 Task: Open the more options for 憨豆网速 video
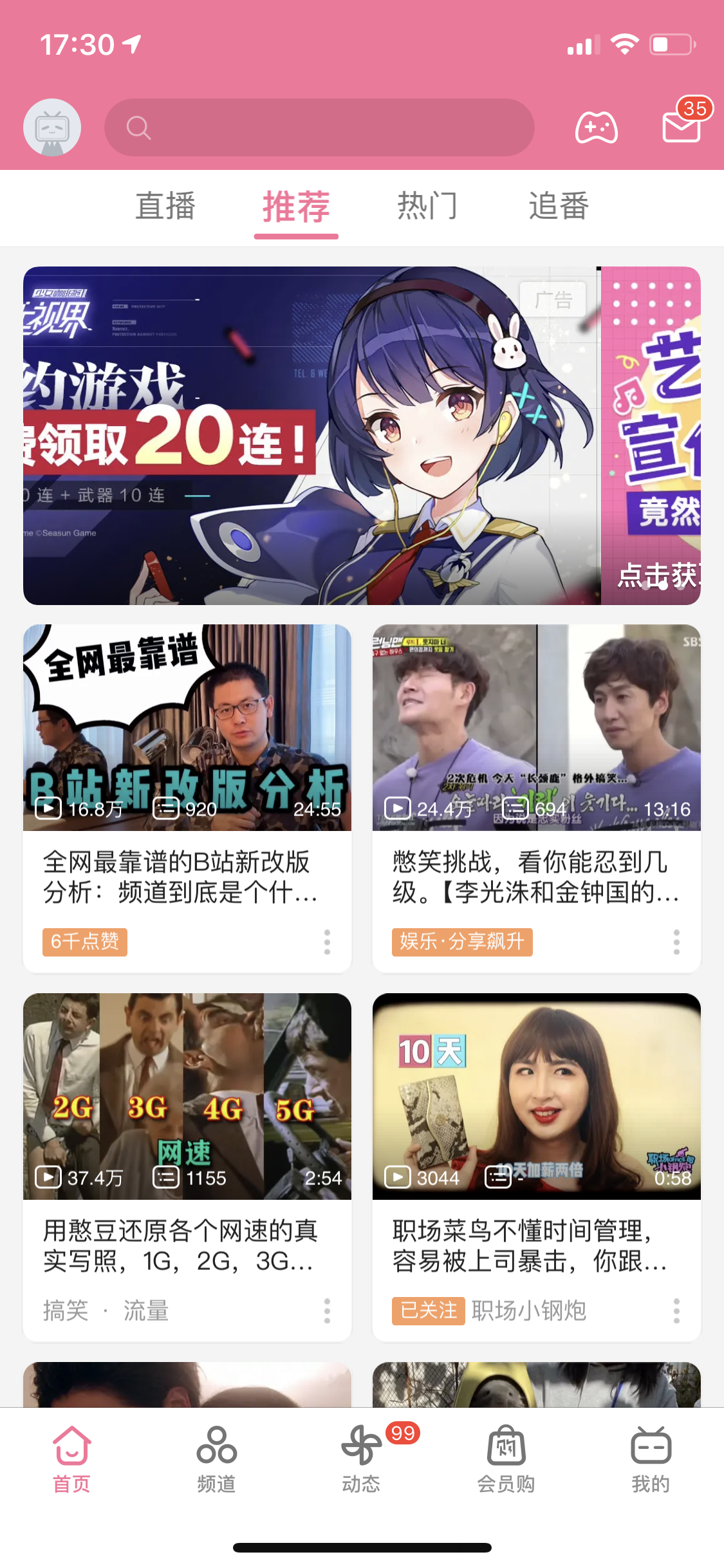327,1311
